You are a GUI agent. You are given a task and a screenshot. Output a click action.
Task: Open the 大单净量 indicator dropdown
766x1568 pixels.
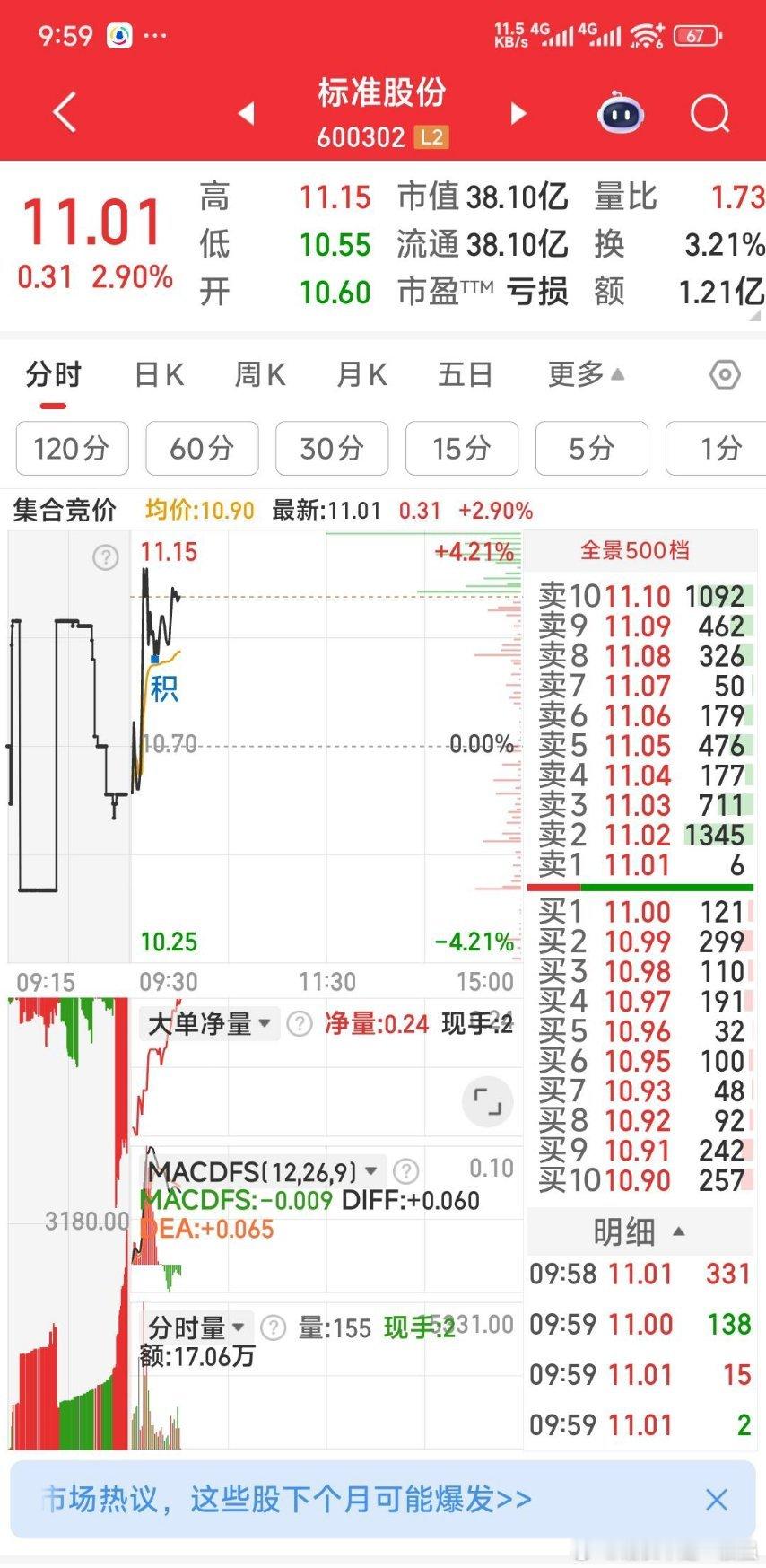click(x=205, y=1022)
